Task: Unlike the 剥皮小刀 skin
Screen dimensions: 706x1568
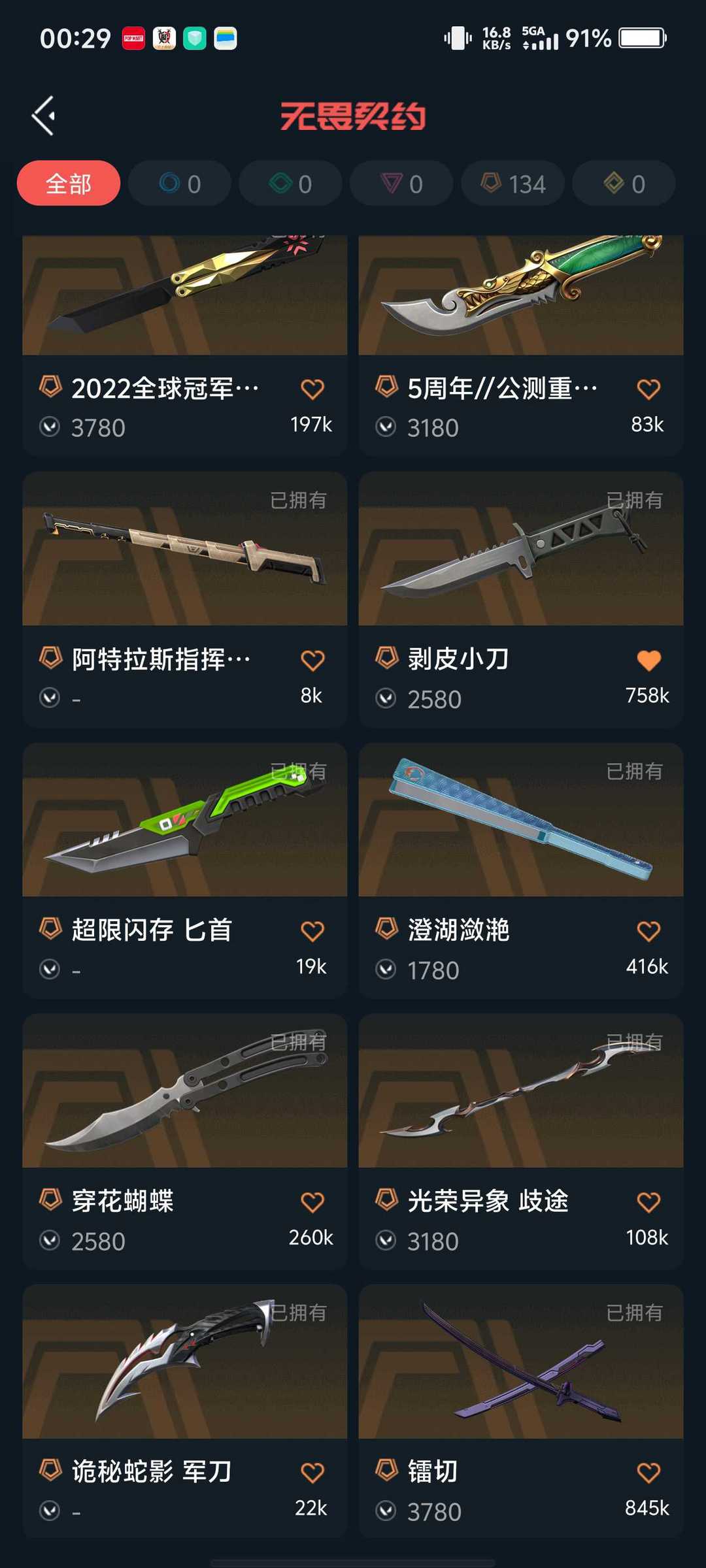Action: [648, 661]
